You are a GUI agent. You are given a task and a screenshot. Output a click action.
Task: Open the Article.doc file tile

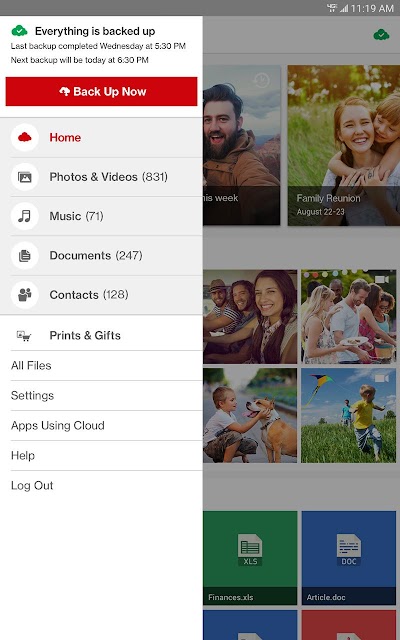(349, 558)
